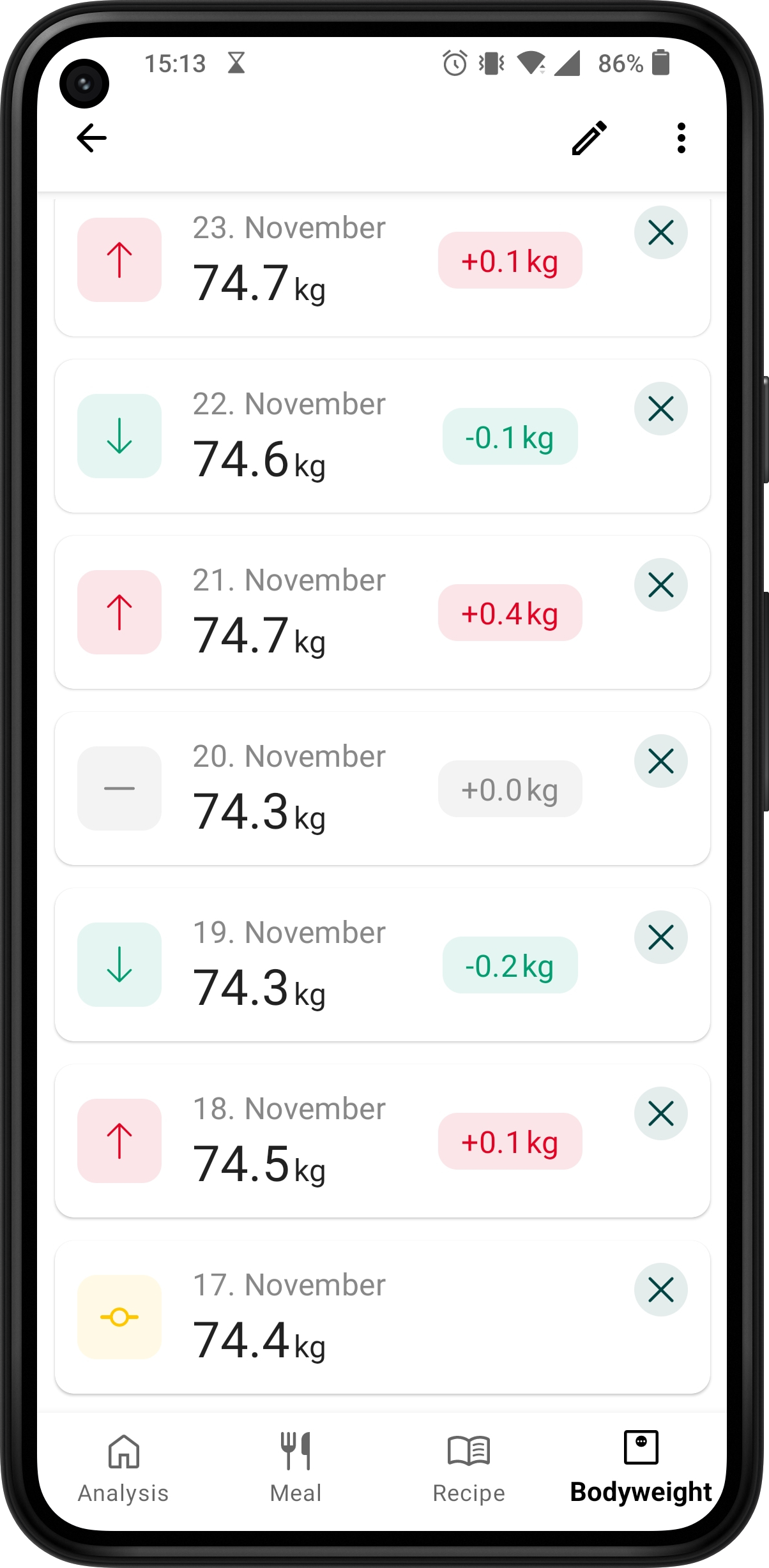
Task: Open the 74.3 kg card from 20. November
Action: tap(287, 790)
